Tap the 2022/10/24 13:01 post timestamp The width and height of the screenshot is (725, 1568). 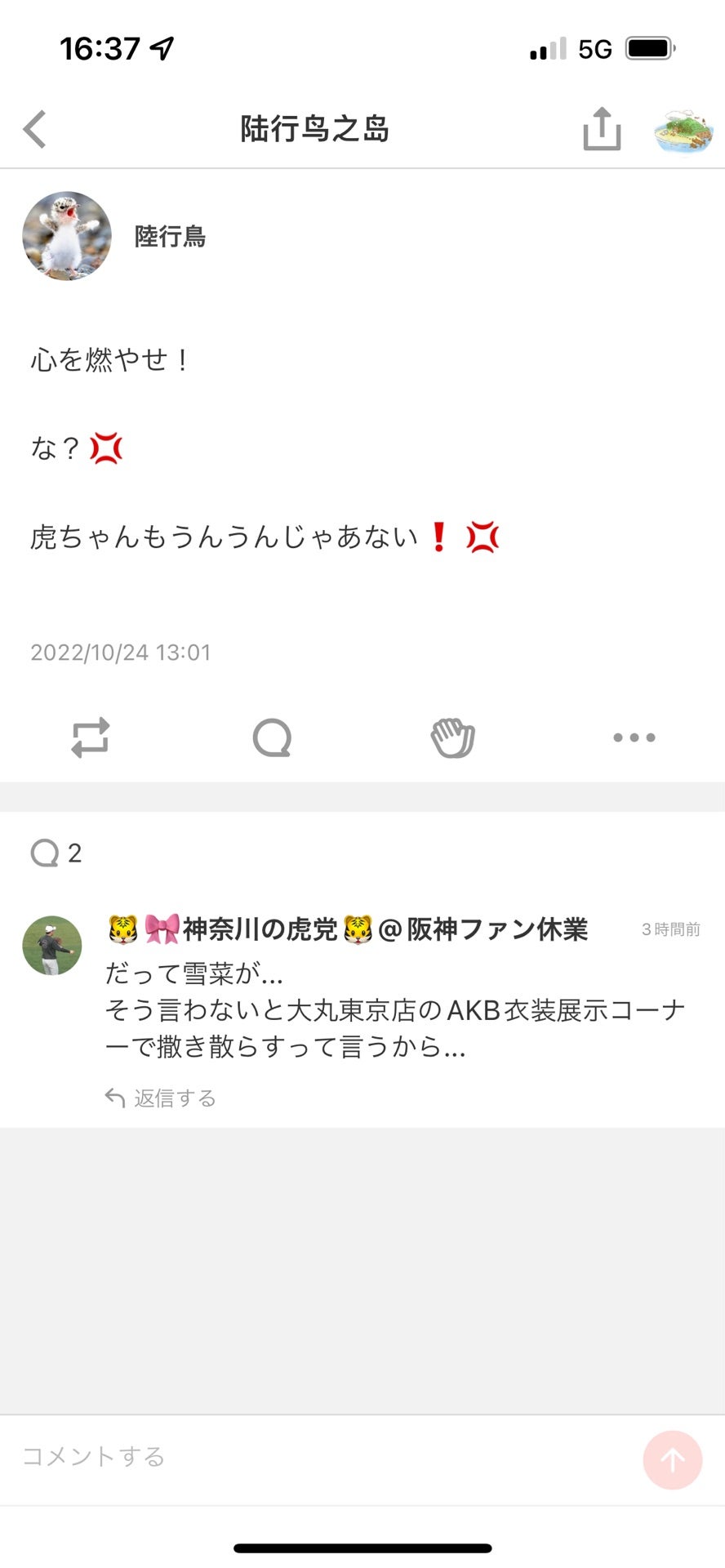pos(120,652)
